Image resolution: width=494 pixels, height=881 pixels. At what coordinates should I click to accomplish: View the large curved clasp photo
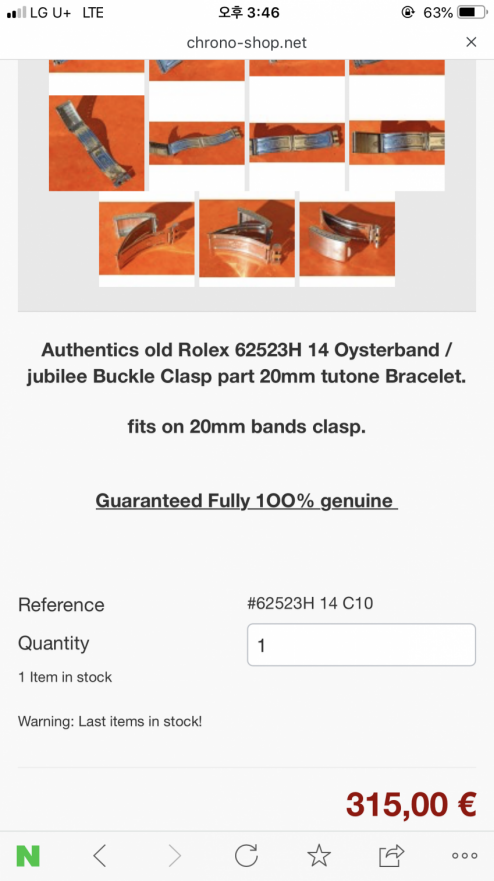pos(97,143)
